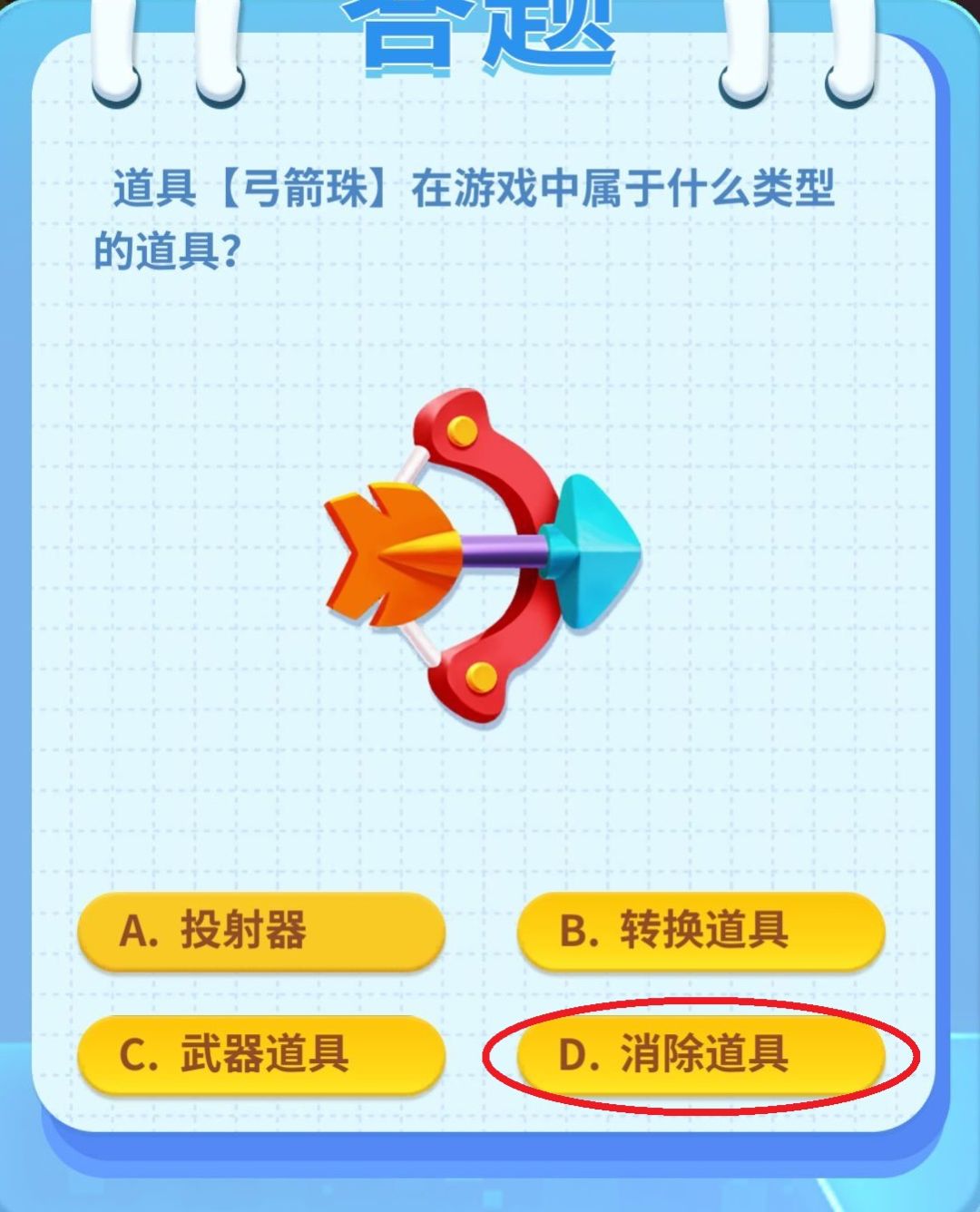Click the upper yellow pulley on the bow

(x=462, y=428)
